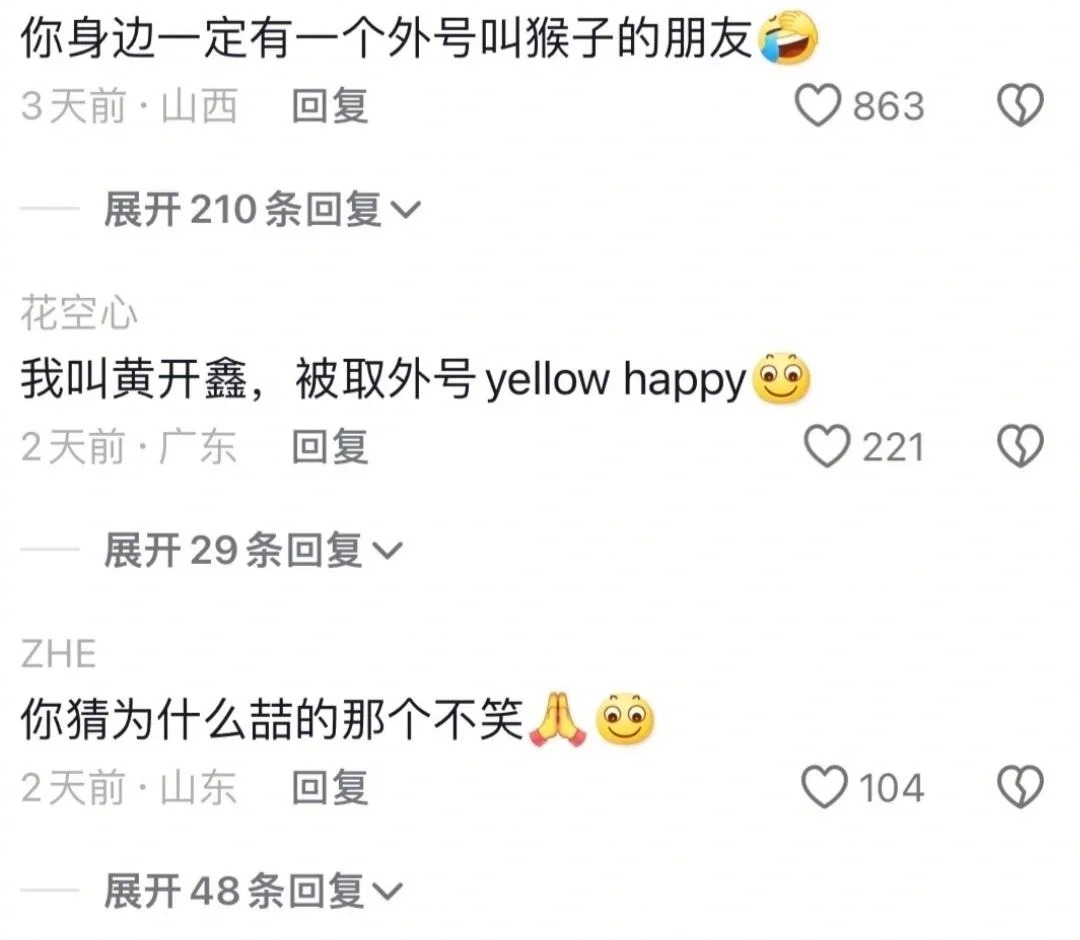1080x940 pixels.
Task: Reply to the 猴子 nickname comment
Action: tap(330, 105)
